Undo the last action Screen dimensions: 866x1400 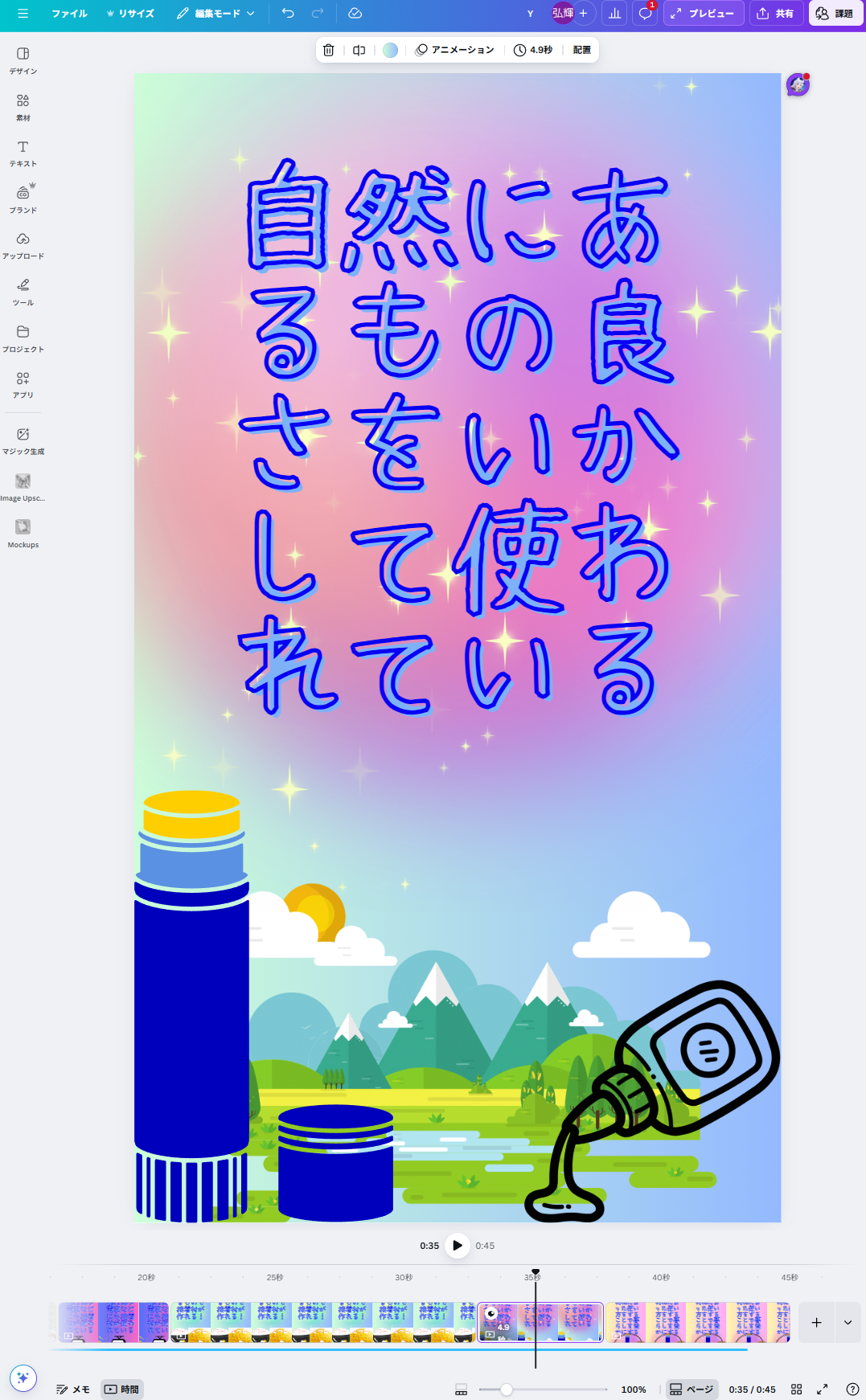288,14
